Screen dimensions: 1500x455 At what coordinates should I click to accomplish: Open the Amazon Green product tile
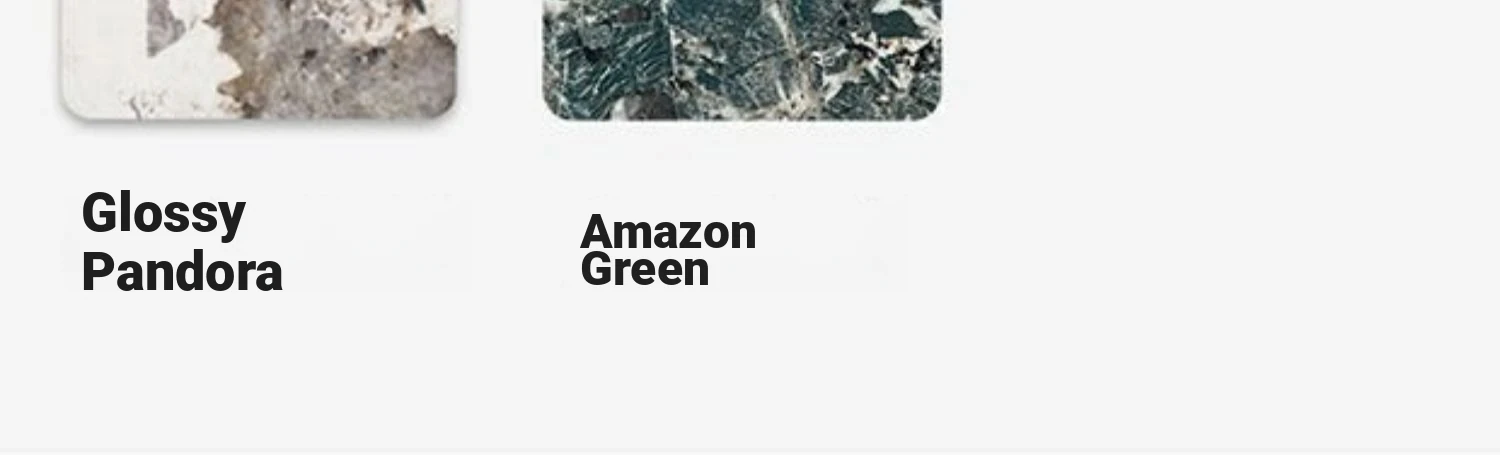click(741, 60)
